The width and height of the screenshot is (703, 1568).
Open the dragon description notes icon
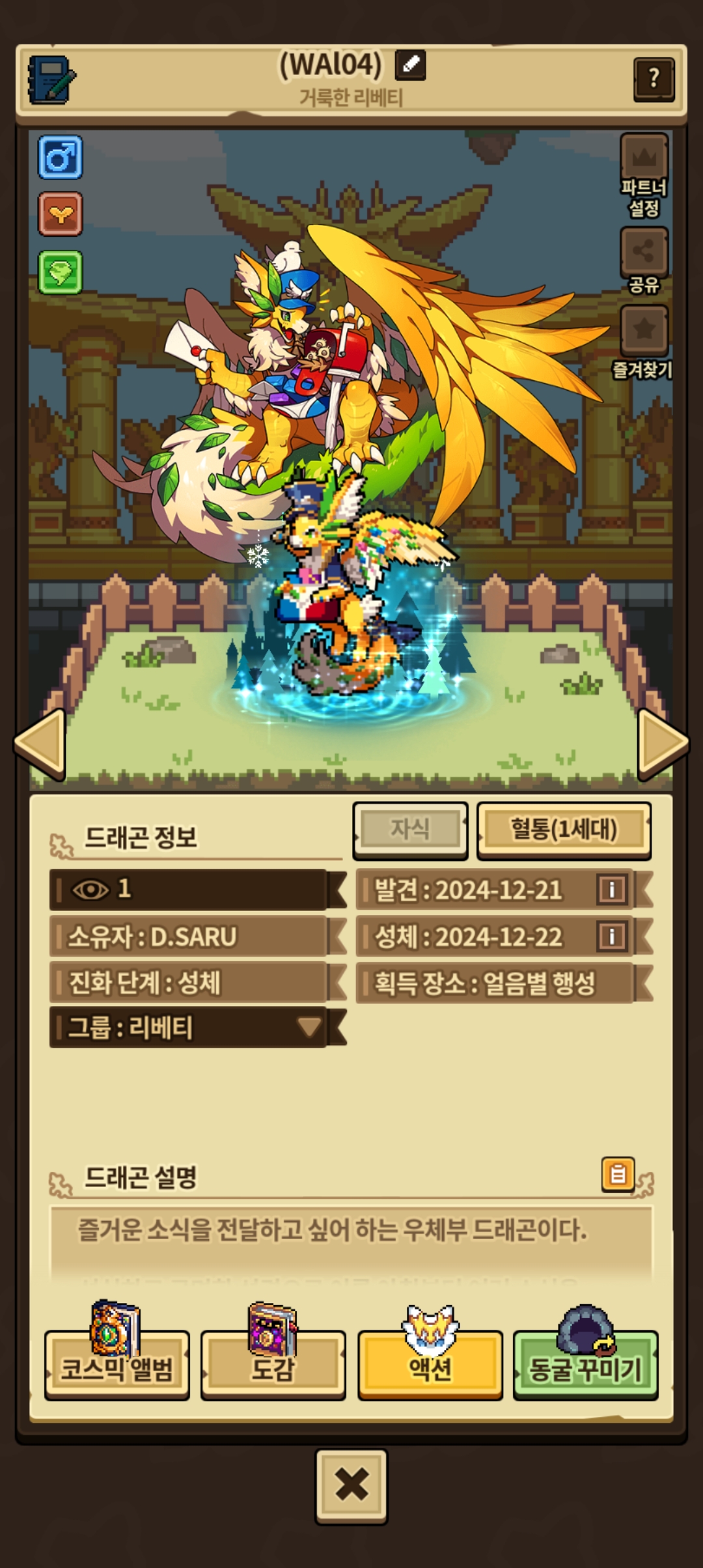click(x=618, y=1174)
